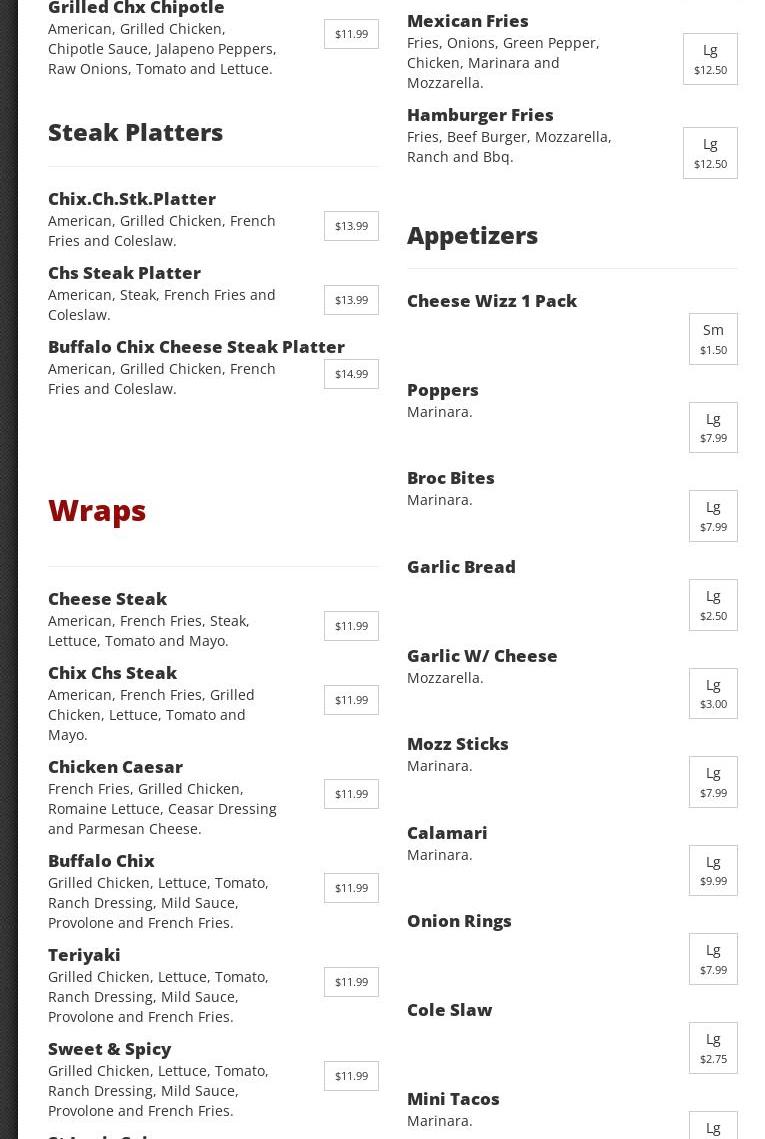Screen dimensions: 765x1139
Task: Select Chicken Caesar wrap price button
Action: [351, 794]
